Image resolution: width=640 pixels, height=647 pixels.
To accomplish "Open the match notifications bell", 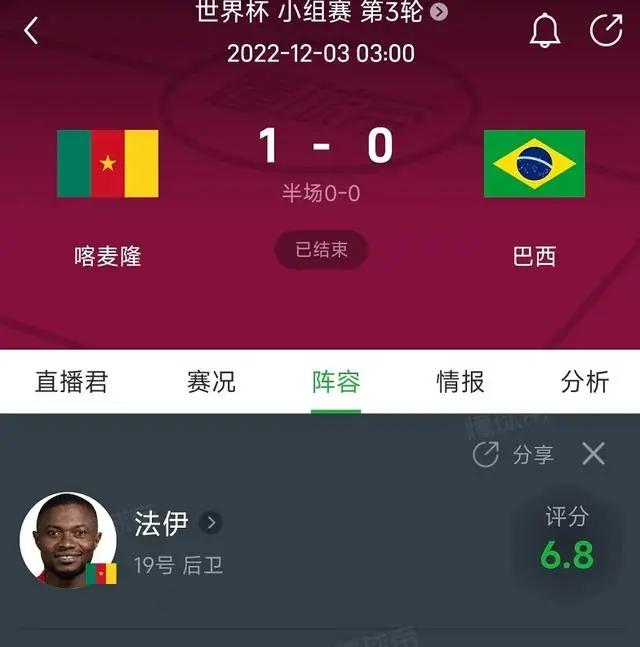I will tap(545, 31).
